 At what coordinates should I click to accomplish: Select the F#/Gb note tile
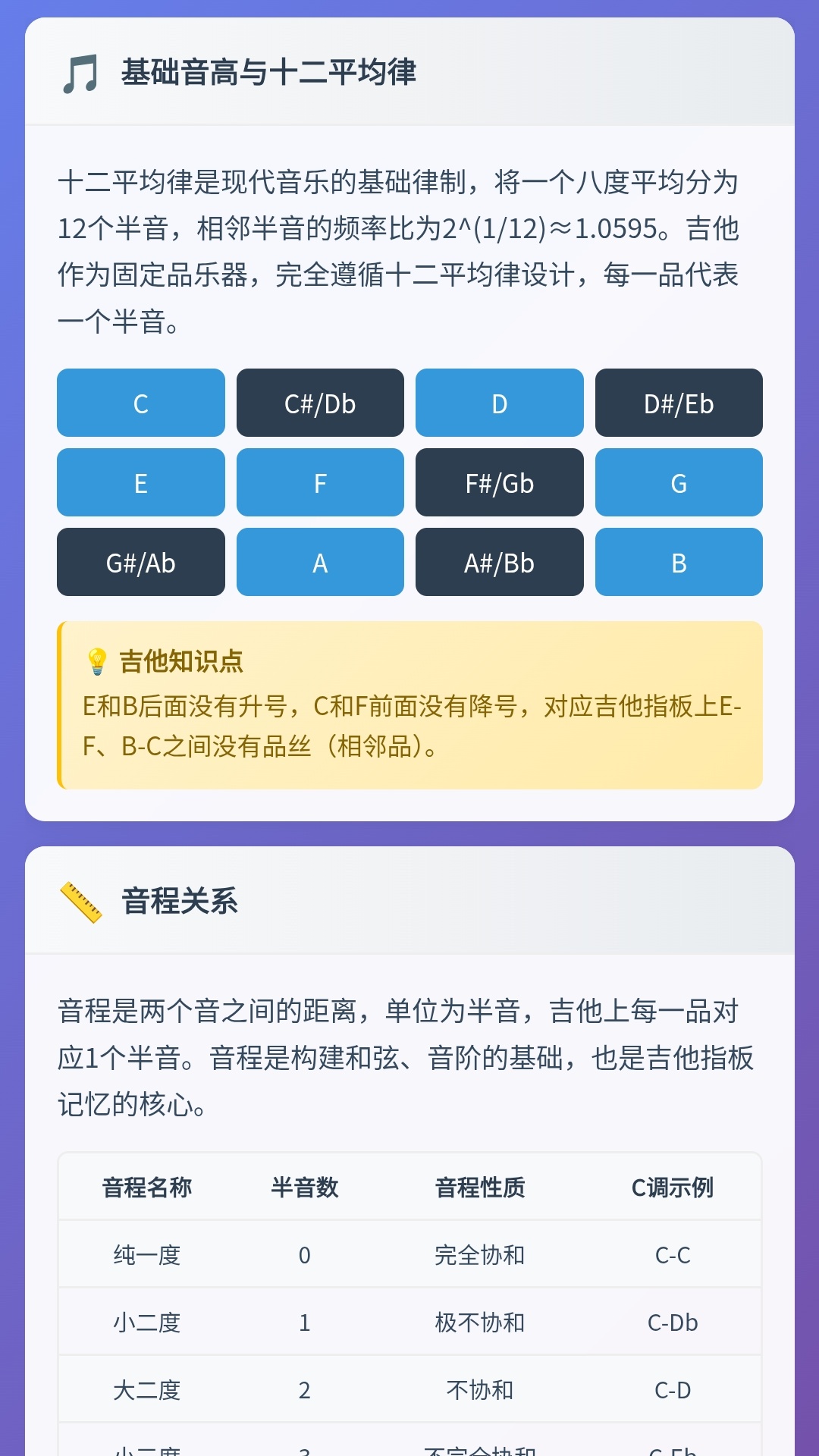tap(499, 482)
